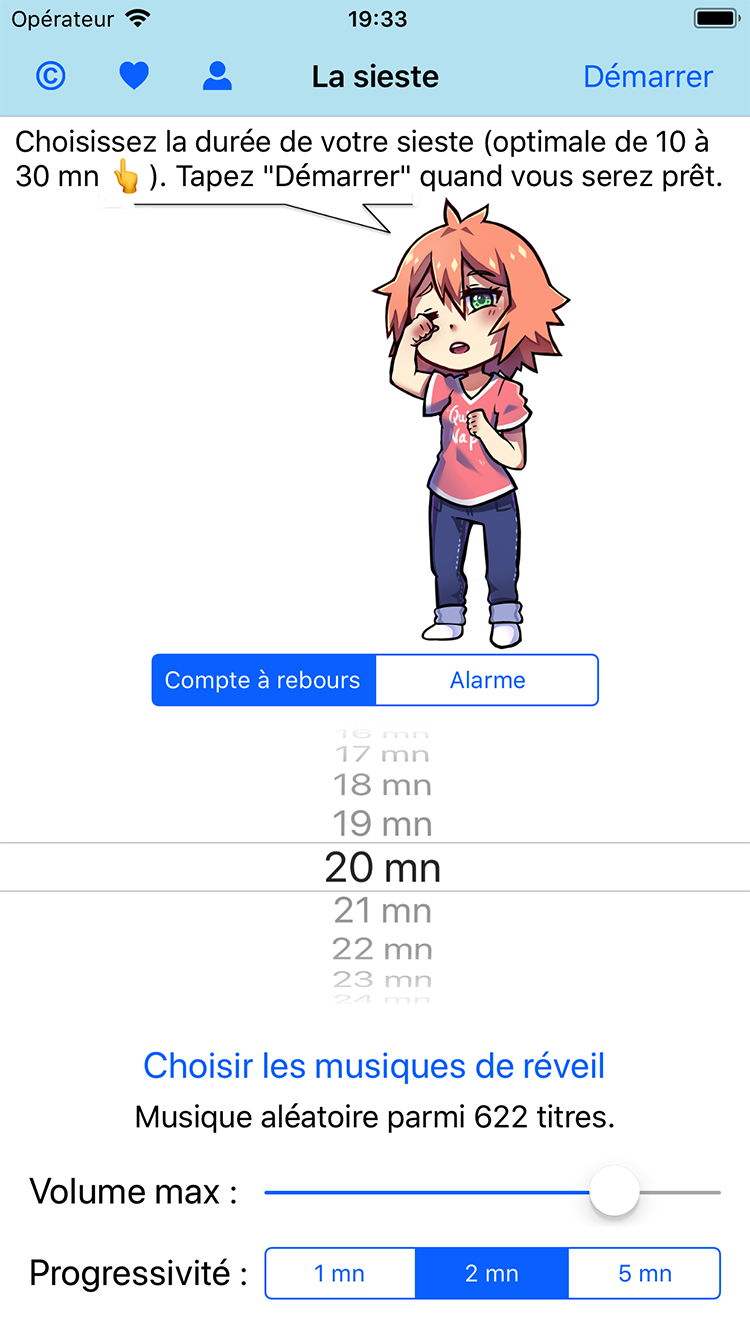
Task: Choose 5 mn for Progressivité
Action: [644, 1273]
